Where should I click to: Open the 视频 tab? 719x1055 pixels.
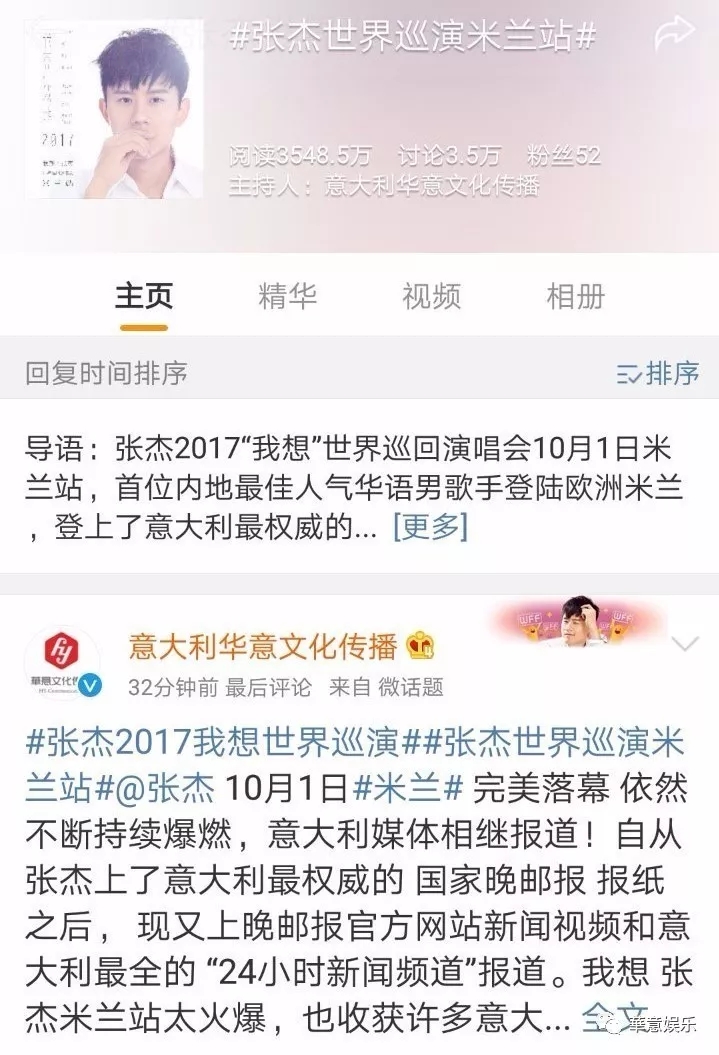tap(431, 296)
